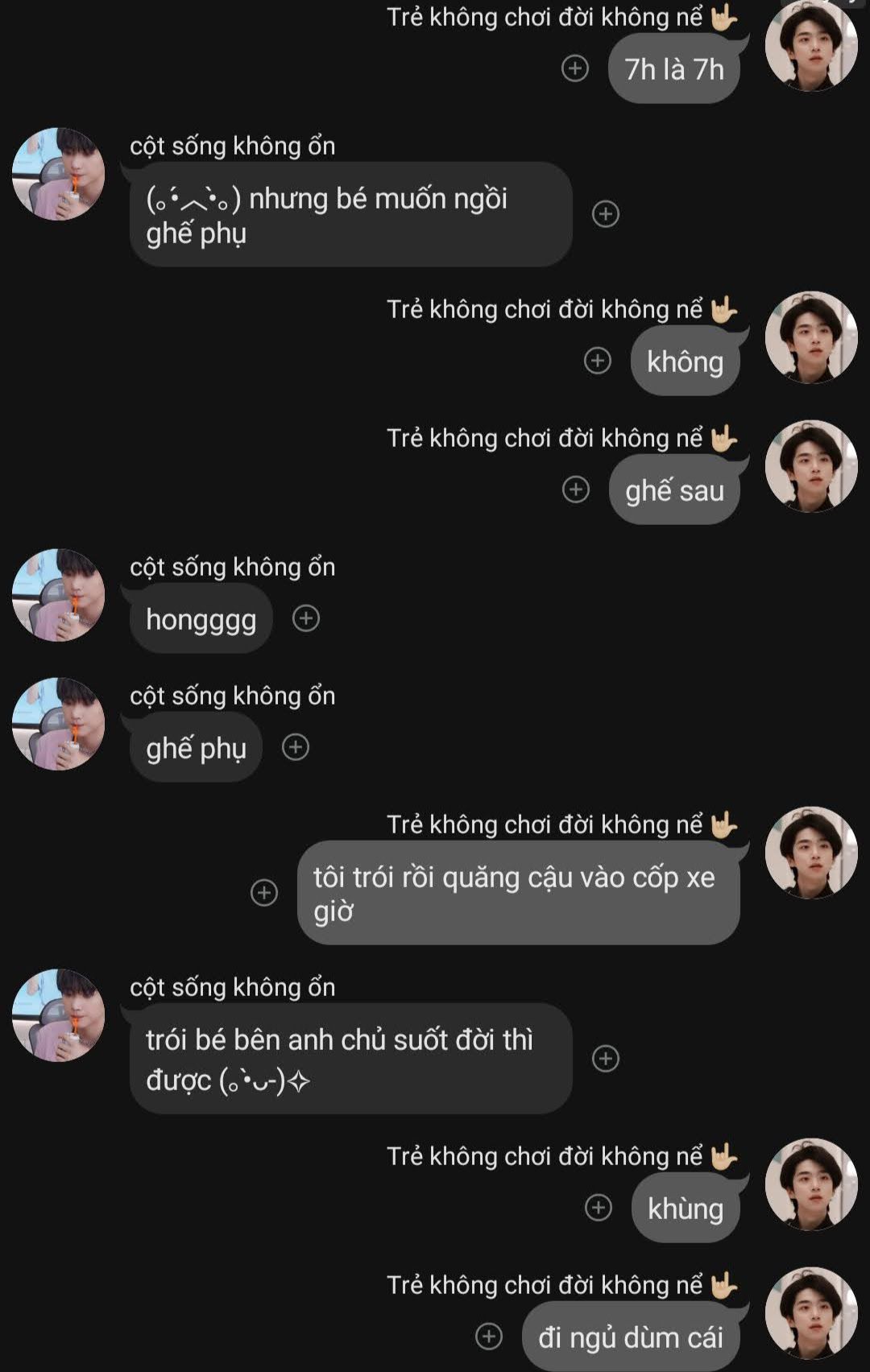
Task: Tap the plus icon beside "không"
Action: click(x=598, y=361)
